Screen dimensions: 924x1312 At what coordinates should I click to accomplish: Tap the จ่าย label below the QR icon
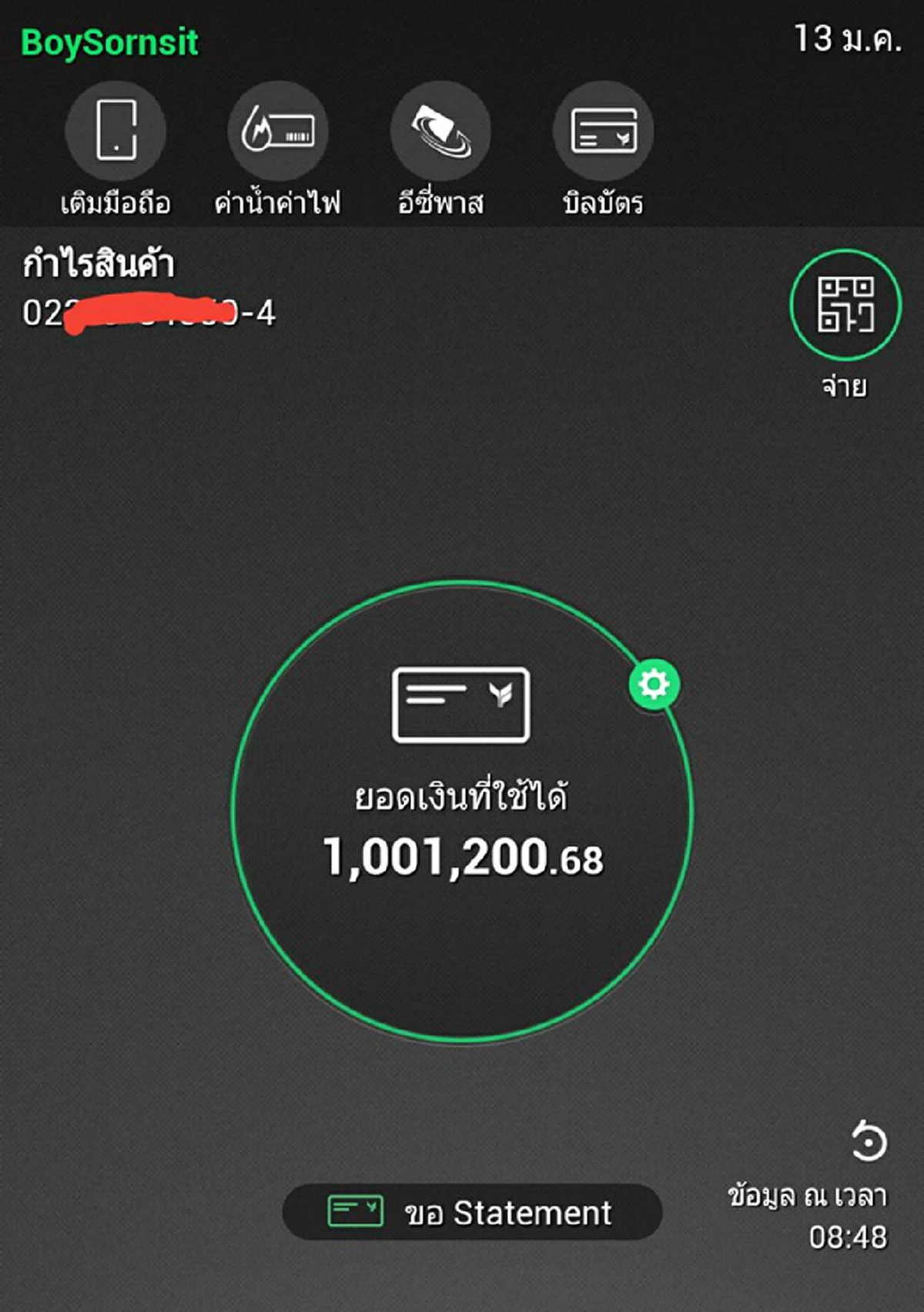(x=844, y=389)
